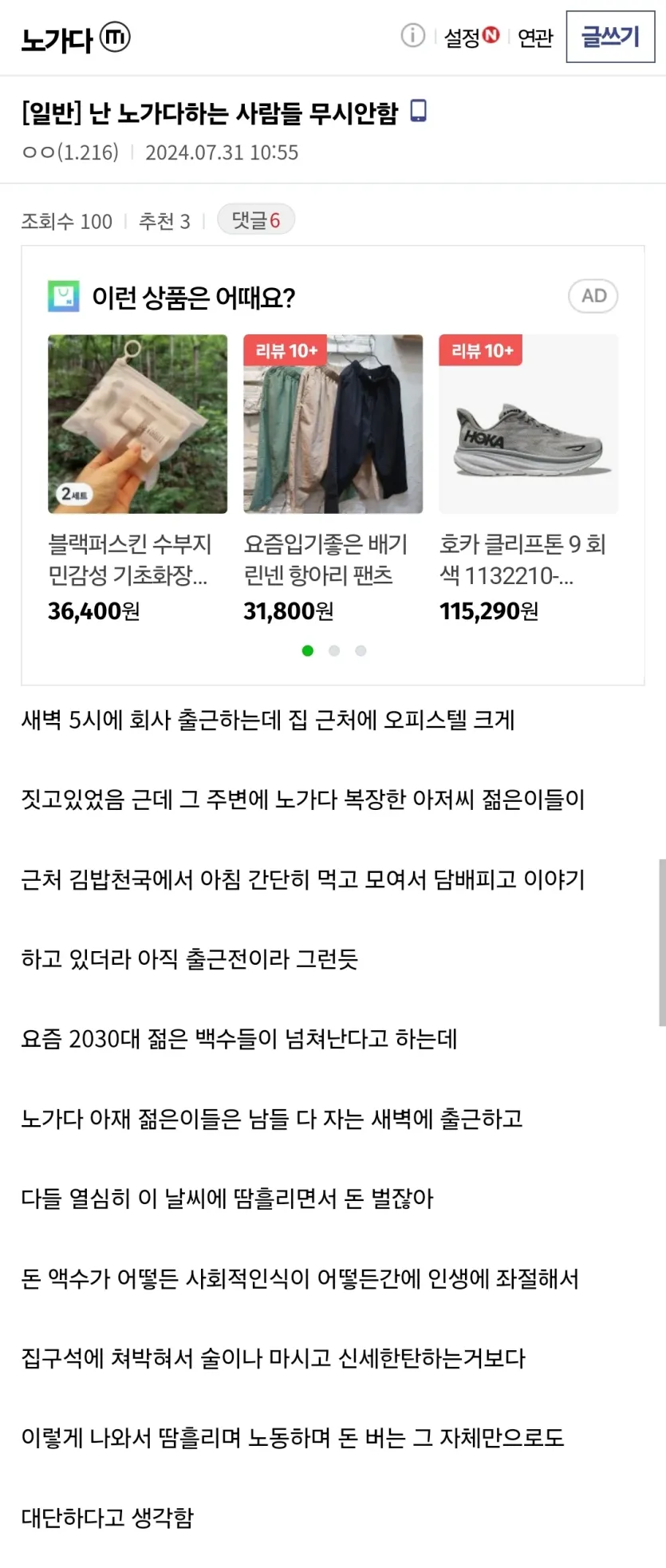This screenshot has height=1568, width=666.
Task: Open 연관 related galleries
Action: click(534, 38)
